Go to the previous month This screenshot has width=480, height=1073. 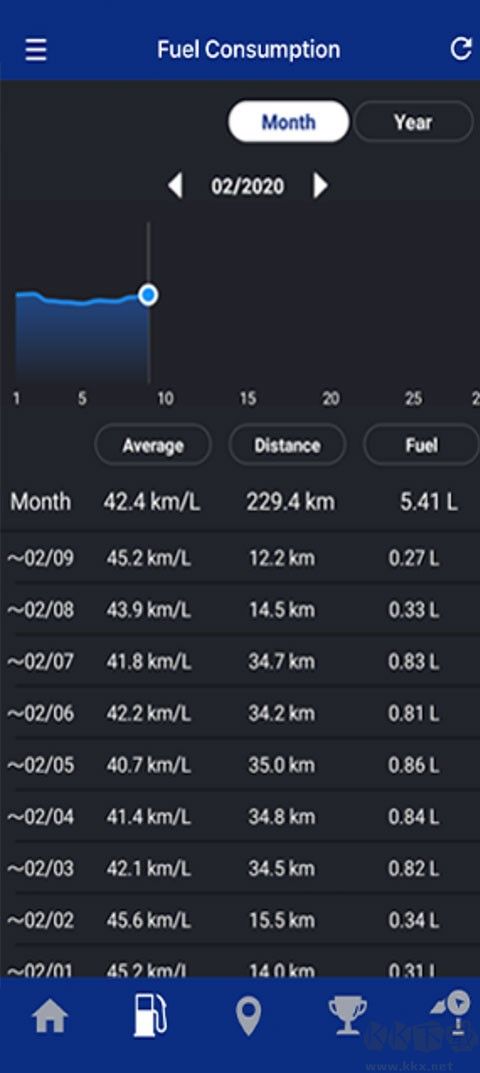coord(176,186)
